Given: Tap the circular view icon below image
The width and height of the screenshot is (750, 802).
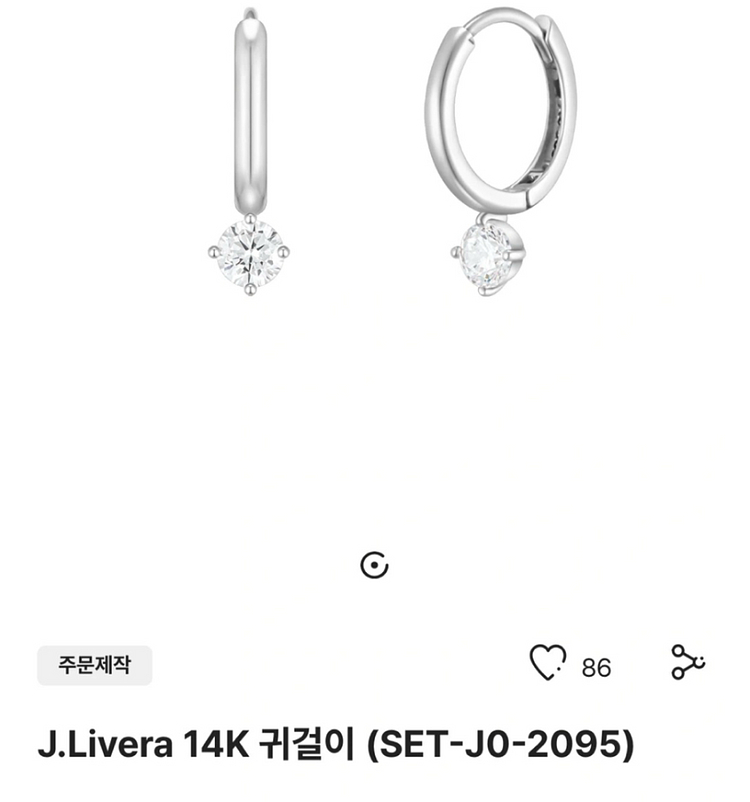Looking at the screenshot, I should tap(374, 565).
